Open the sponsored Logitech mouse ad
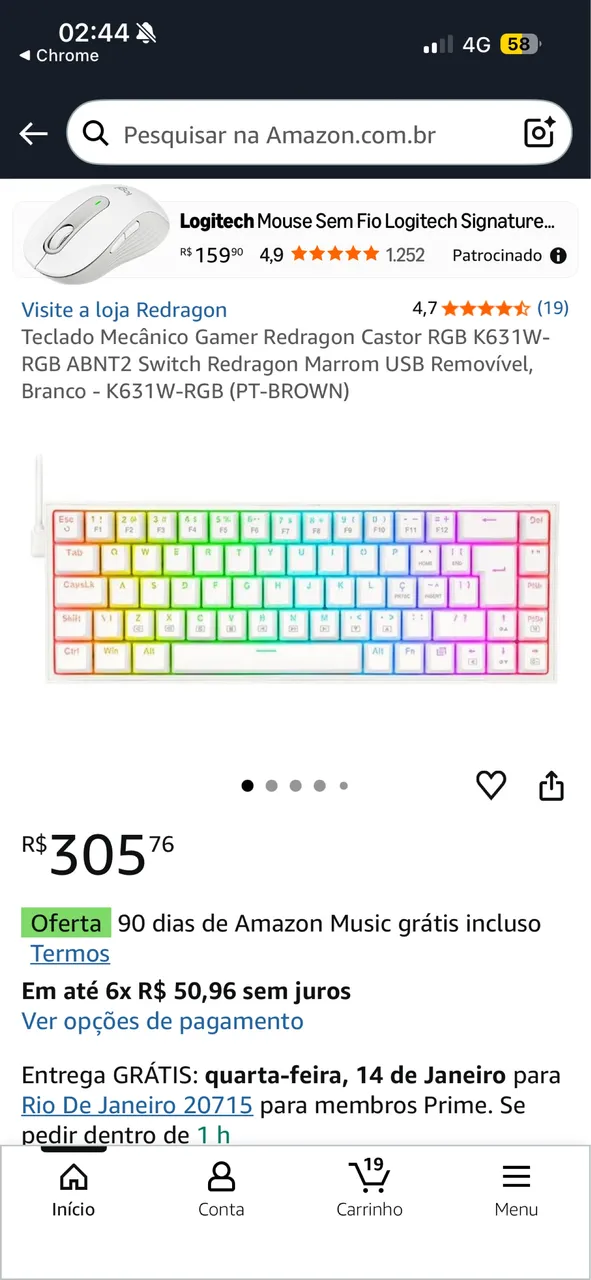Screen dimensions: 591x1280 296,238
